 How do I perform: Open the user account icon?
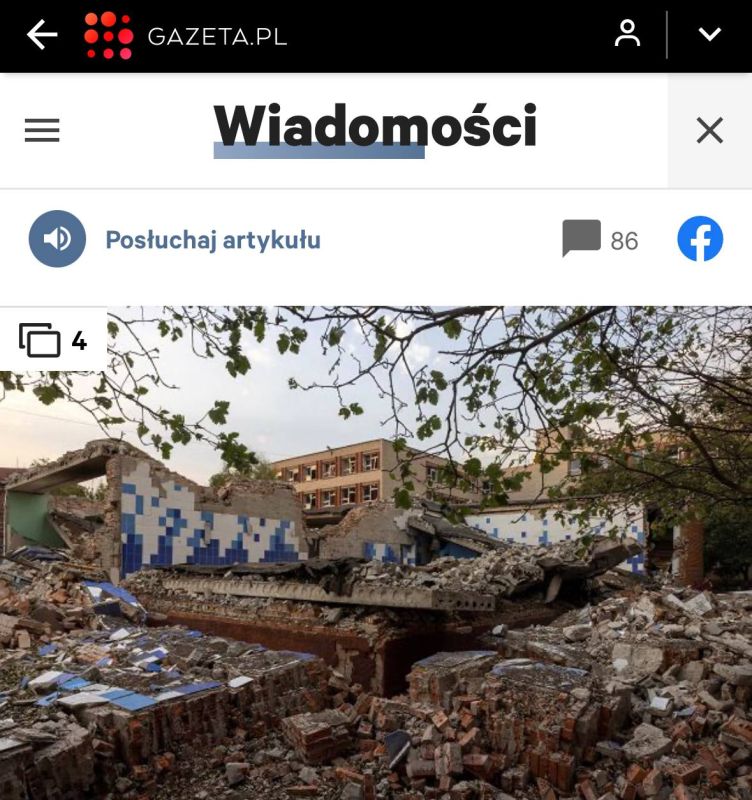[x=627, y=35]
